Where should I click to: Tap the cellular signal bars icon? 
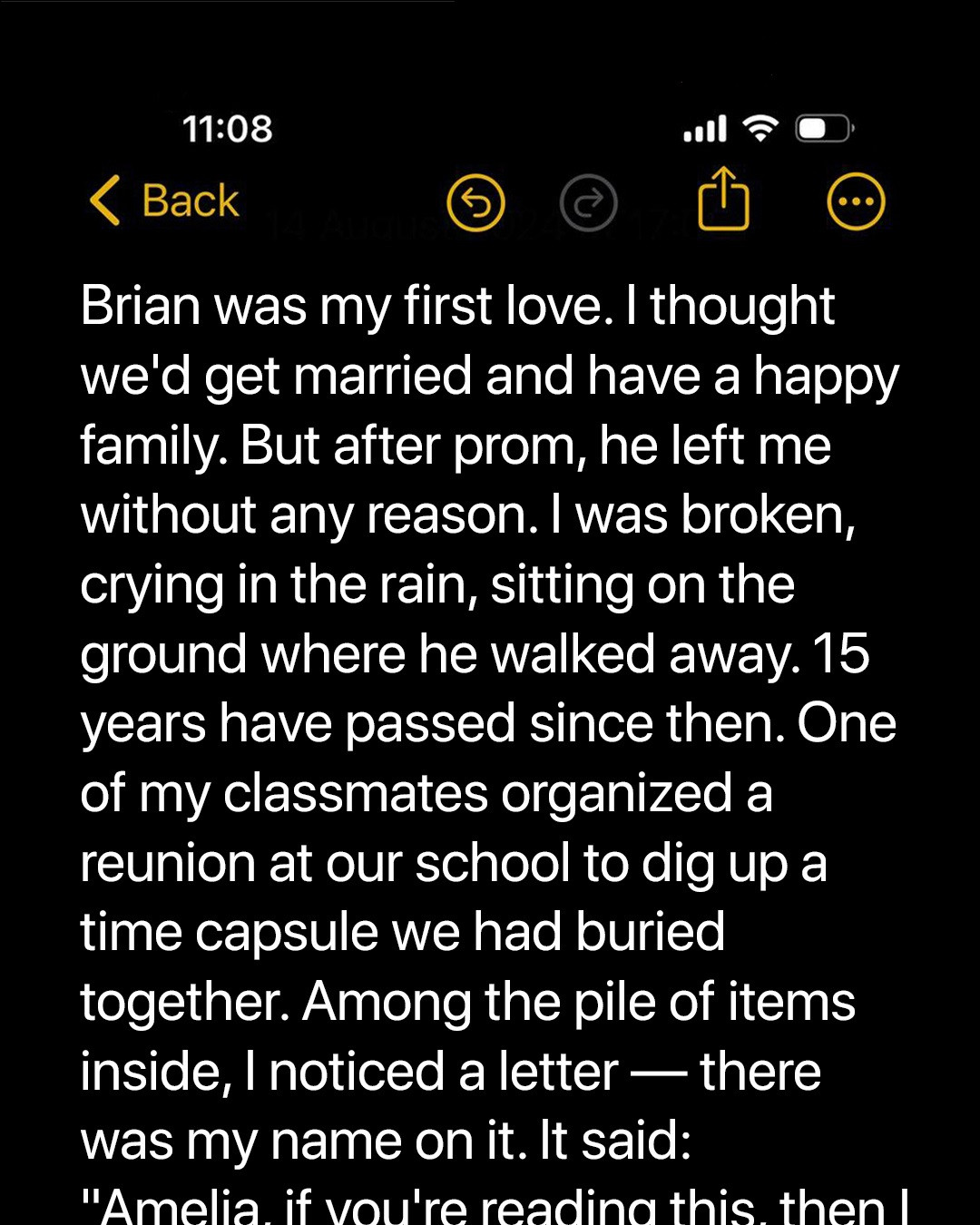pyautogui.click(x=705, y=128)
